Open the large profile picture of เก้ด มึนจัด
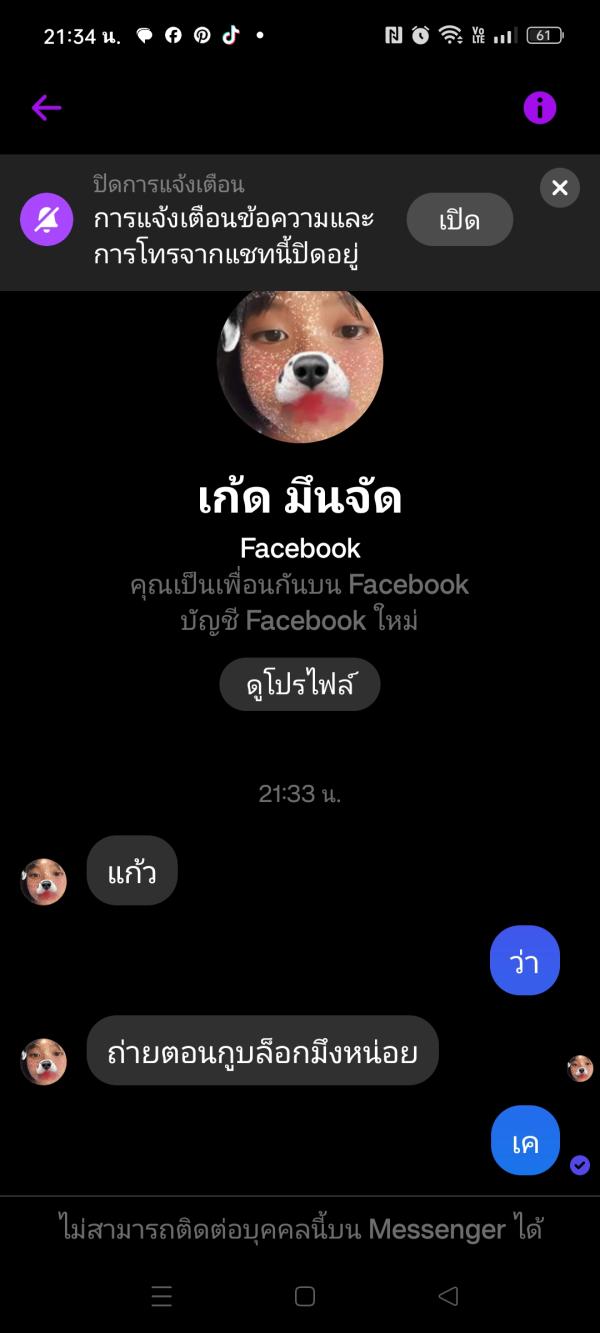The image size is (600, 1333). (300, 362)
